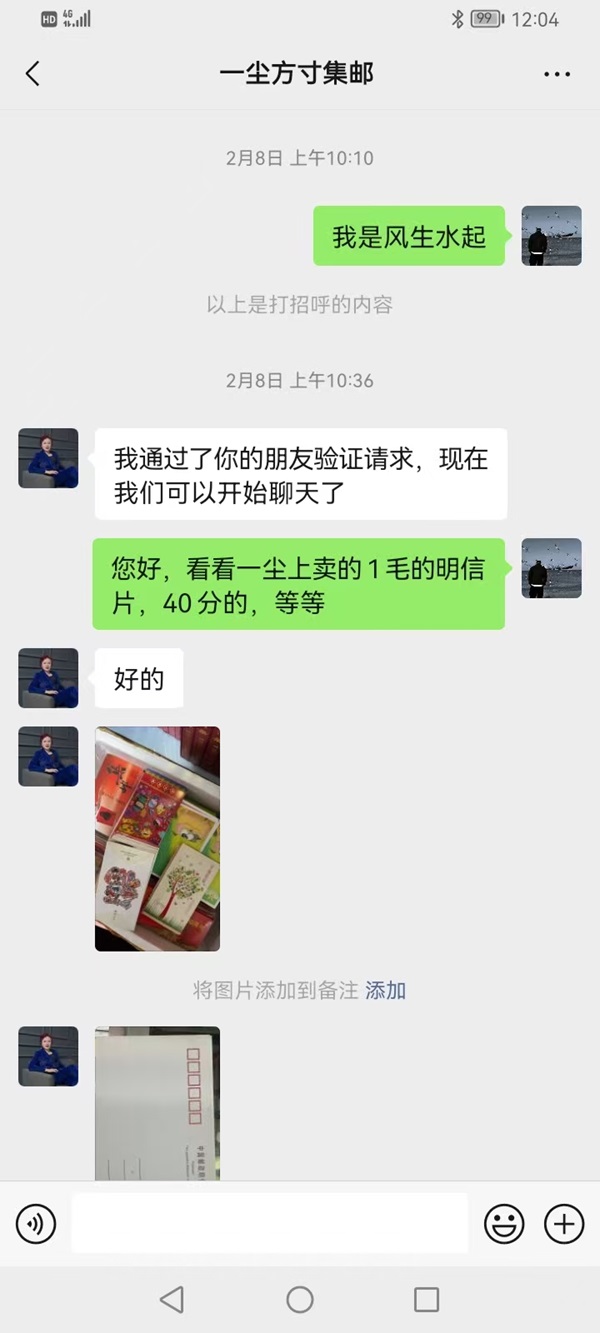Open the emoji sticker panel
Viewport: 600px width, 1333px height.
pos(505,1223)
